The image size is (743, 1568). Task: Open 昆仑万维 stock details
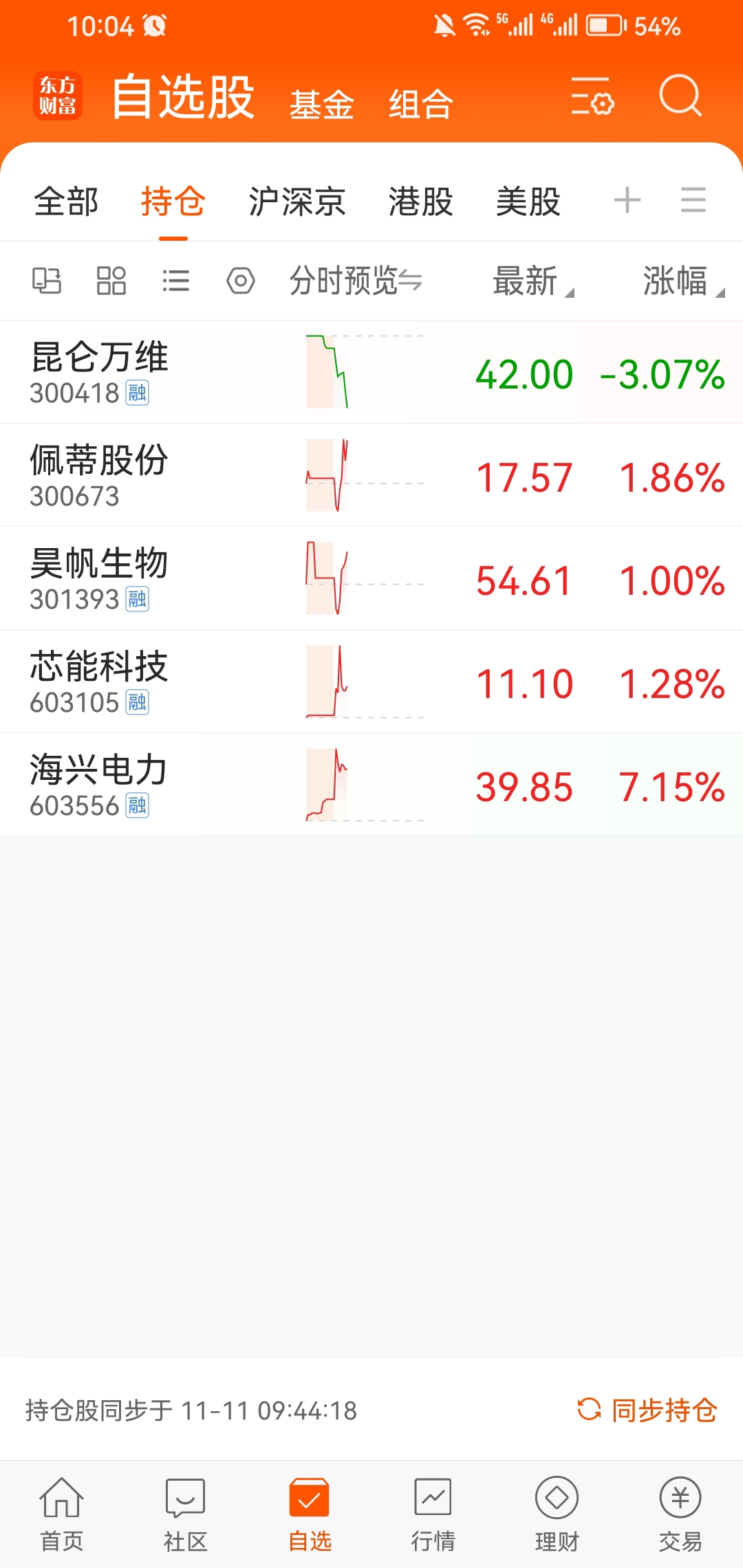click(x=100, y=371)
